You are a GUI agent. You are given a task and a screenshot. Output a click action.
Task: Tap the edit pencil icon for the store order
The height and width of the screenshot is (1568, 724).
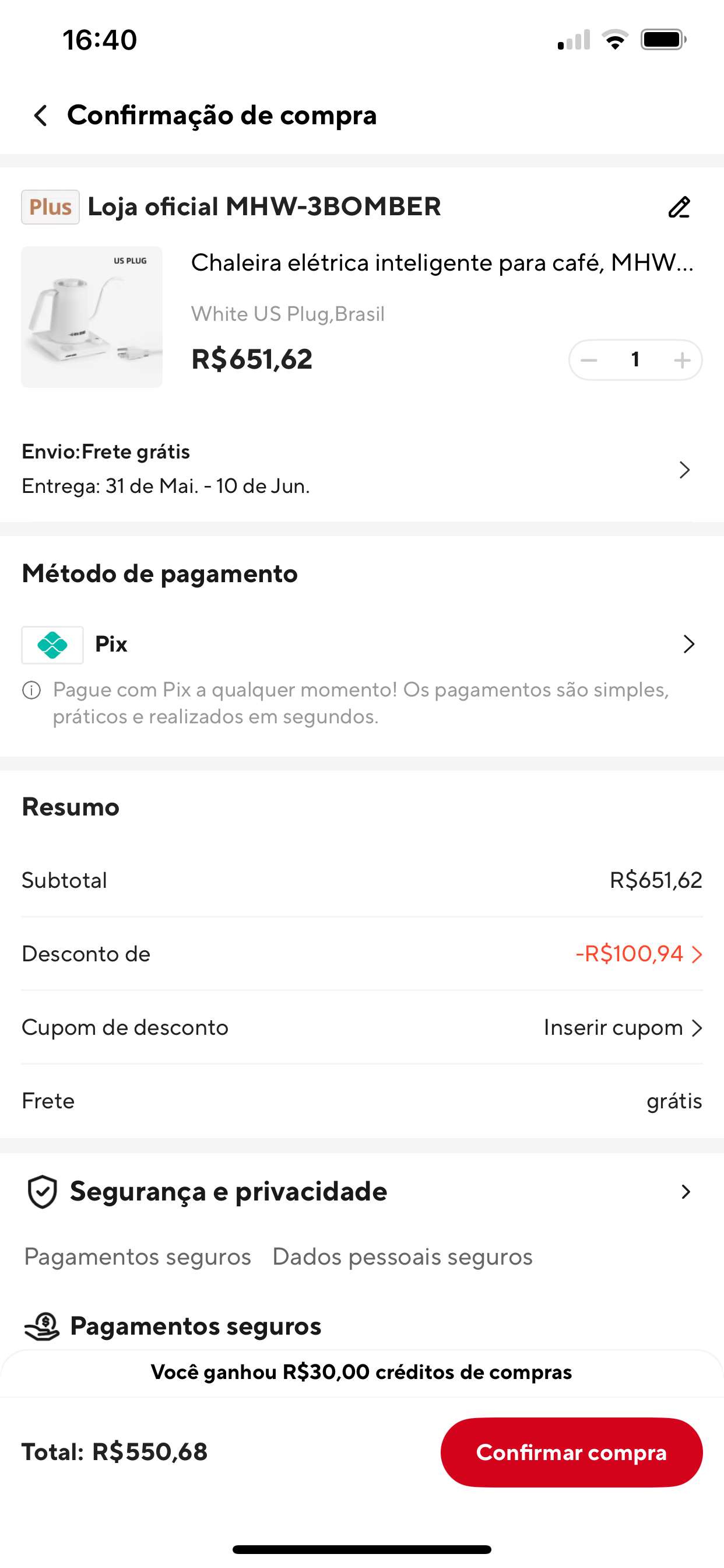(x=680, y=208)
